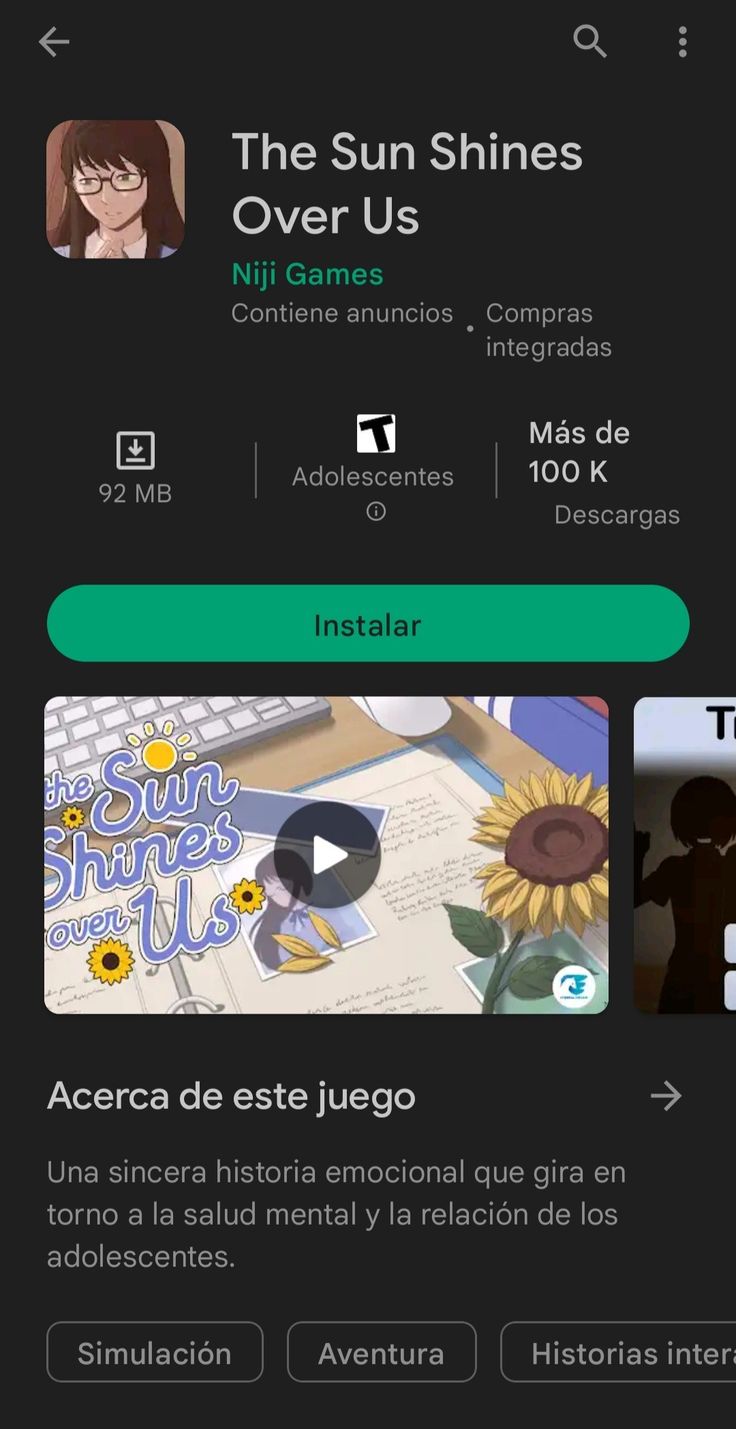Tap the Instalar button

coord(368,624)
